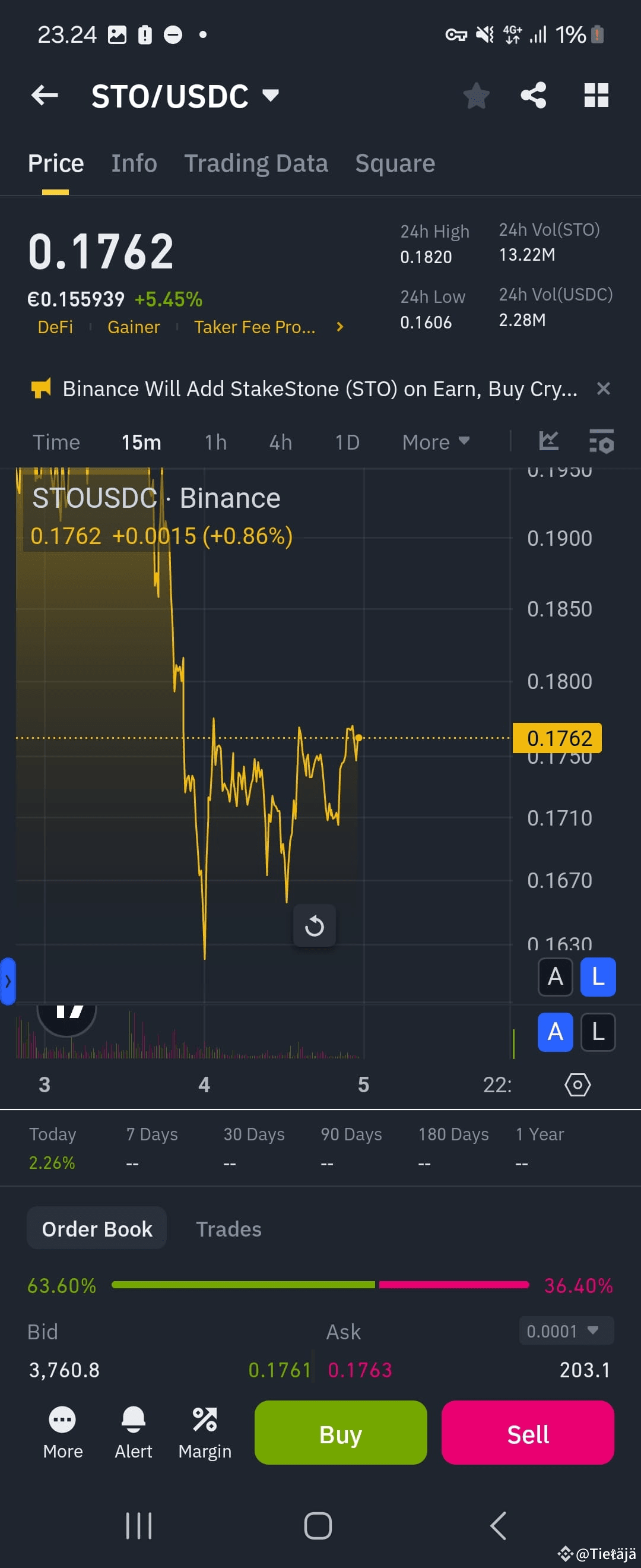Viewport: 641px width, 1568px height.
Task: Open the Trades tab
Action: point(229,1228)
